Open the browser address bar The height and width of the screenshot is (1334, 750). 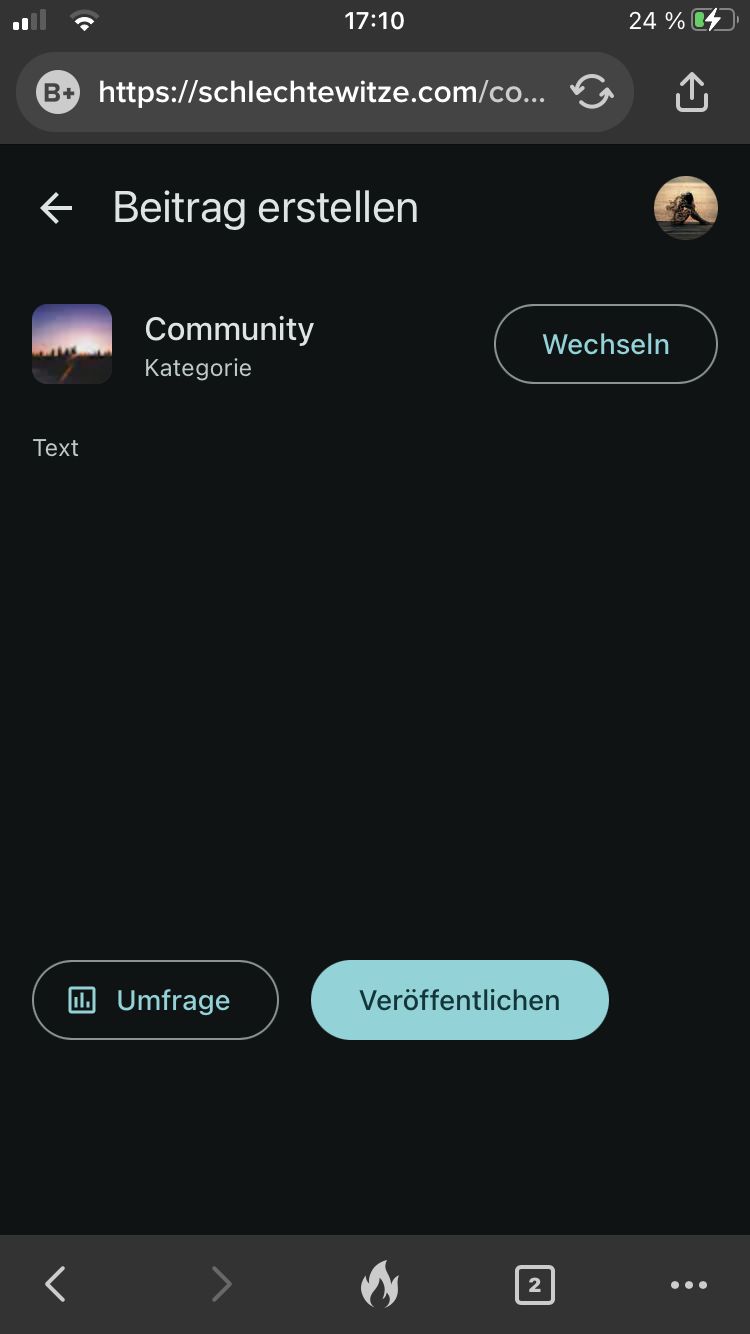click(x=320, y=93)
